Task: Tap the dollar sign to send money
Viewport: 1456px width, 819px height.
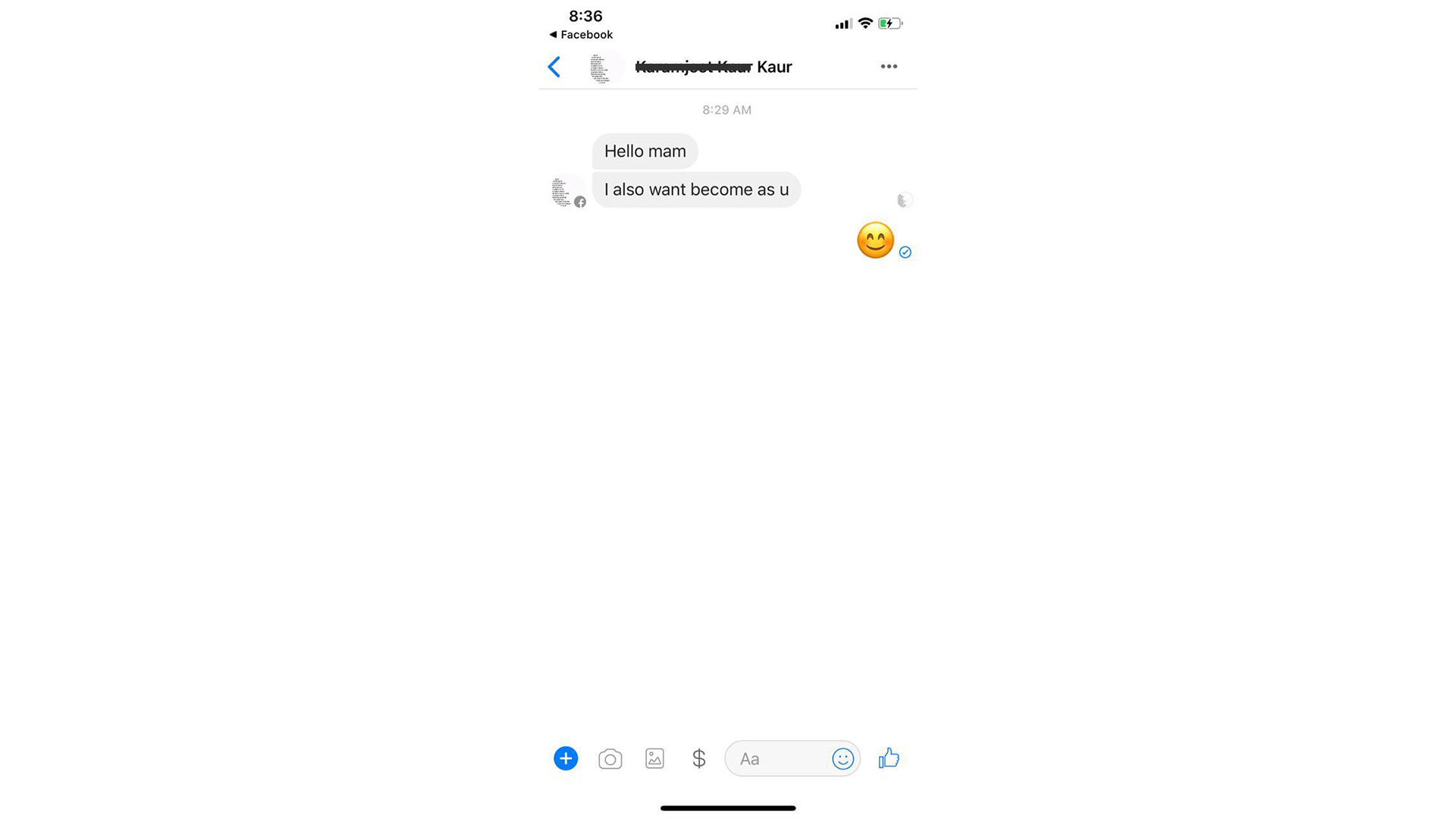Action: pos(698,758)
